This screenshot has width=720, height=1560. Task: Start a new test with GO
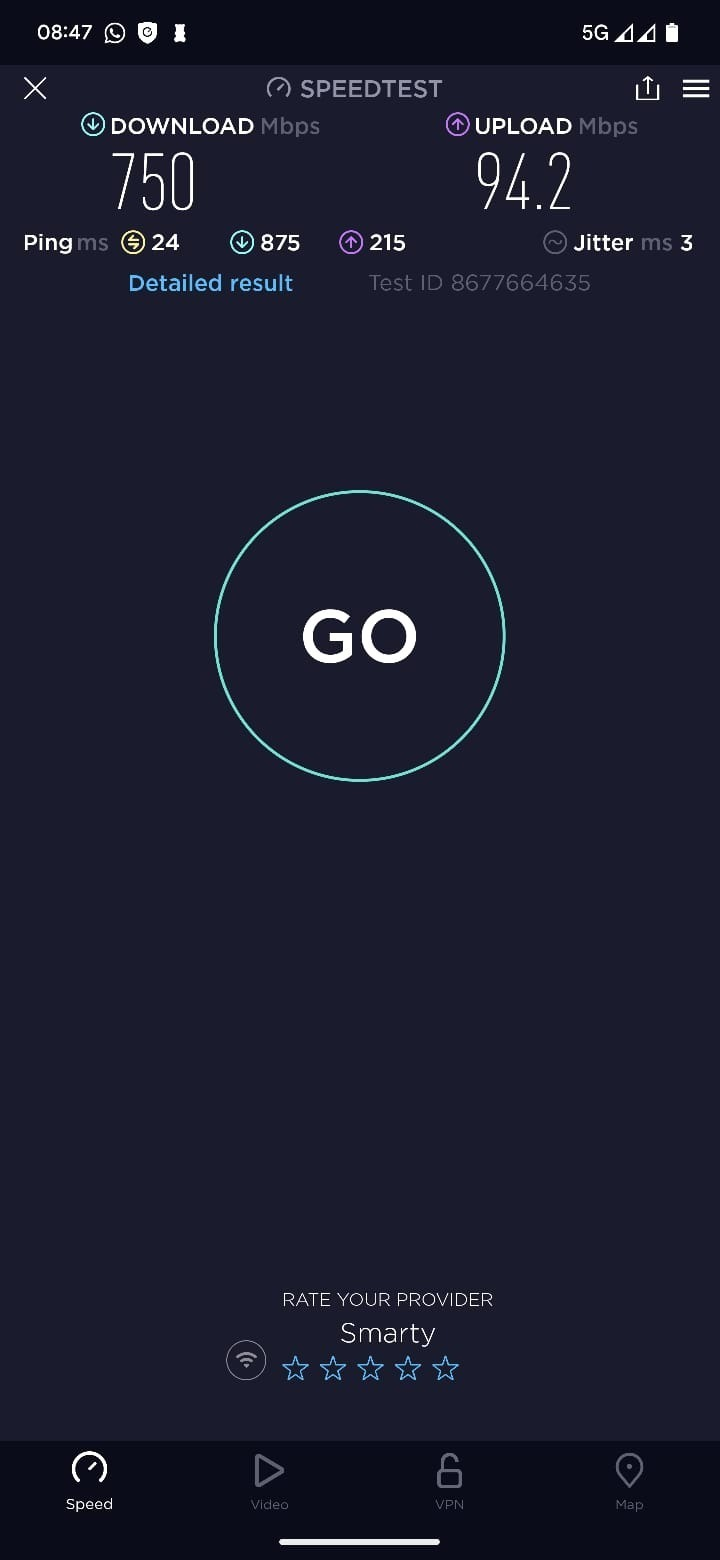[360, 636]
